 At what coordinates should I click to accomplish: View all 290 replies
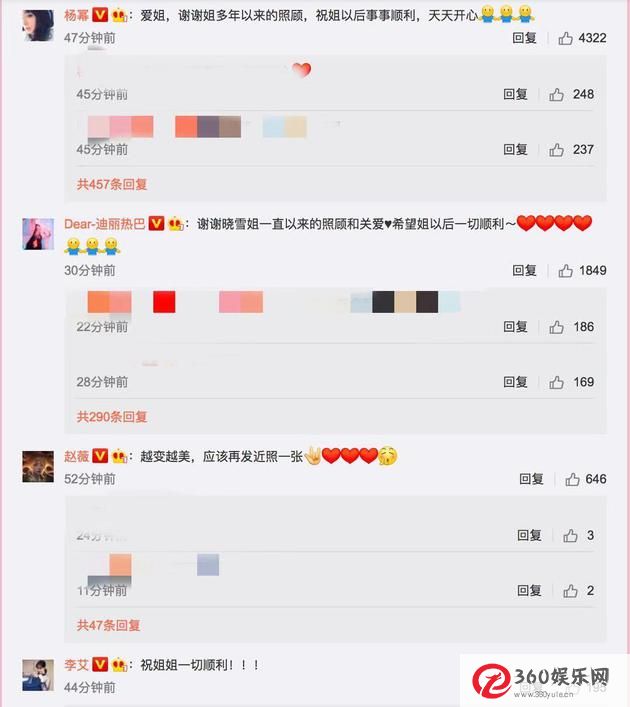(112, 416)
